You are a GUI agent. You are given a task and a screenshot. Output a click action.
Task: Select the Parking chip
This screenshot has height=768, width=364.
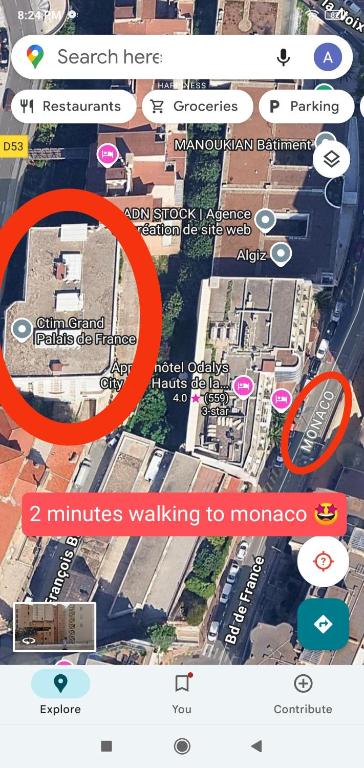tap(306, 106)
